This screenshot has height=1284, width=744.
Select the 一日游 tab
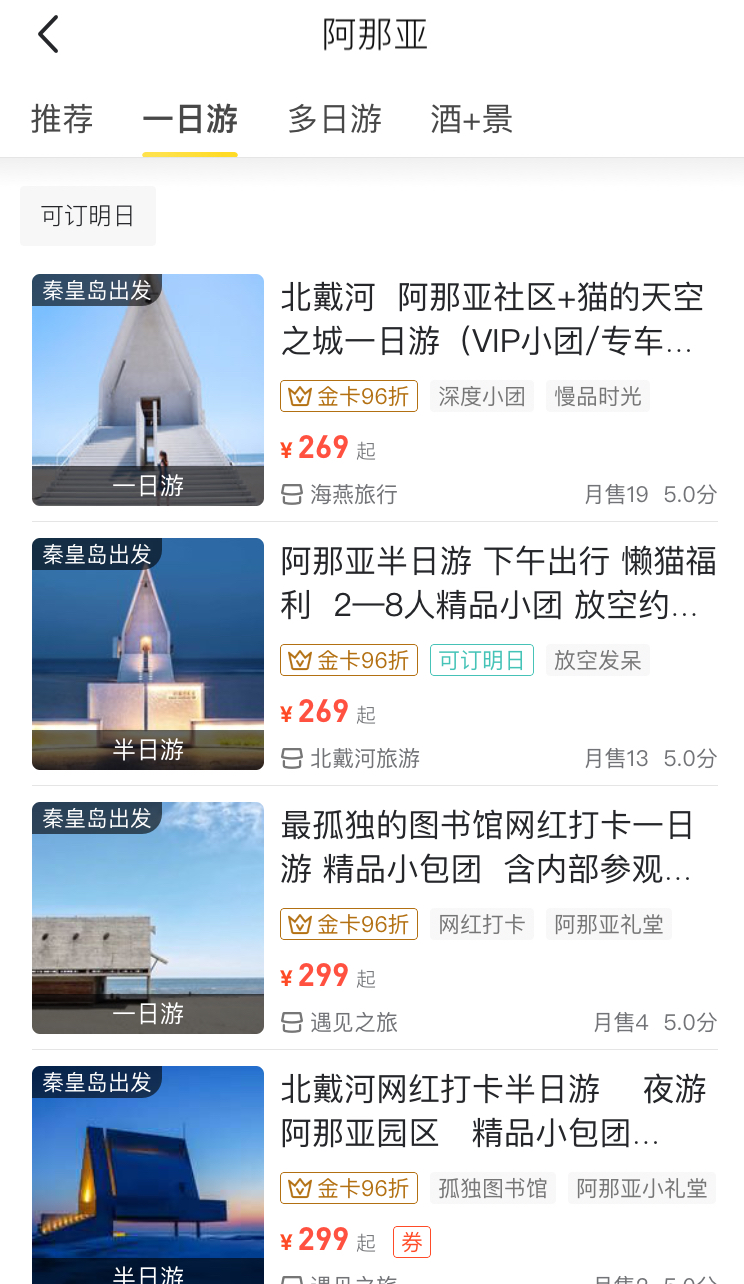190,120
